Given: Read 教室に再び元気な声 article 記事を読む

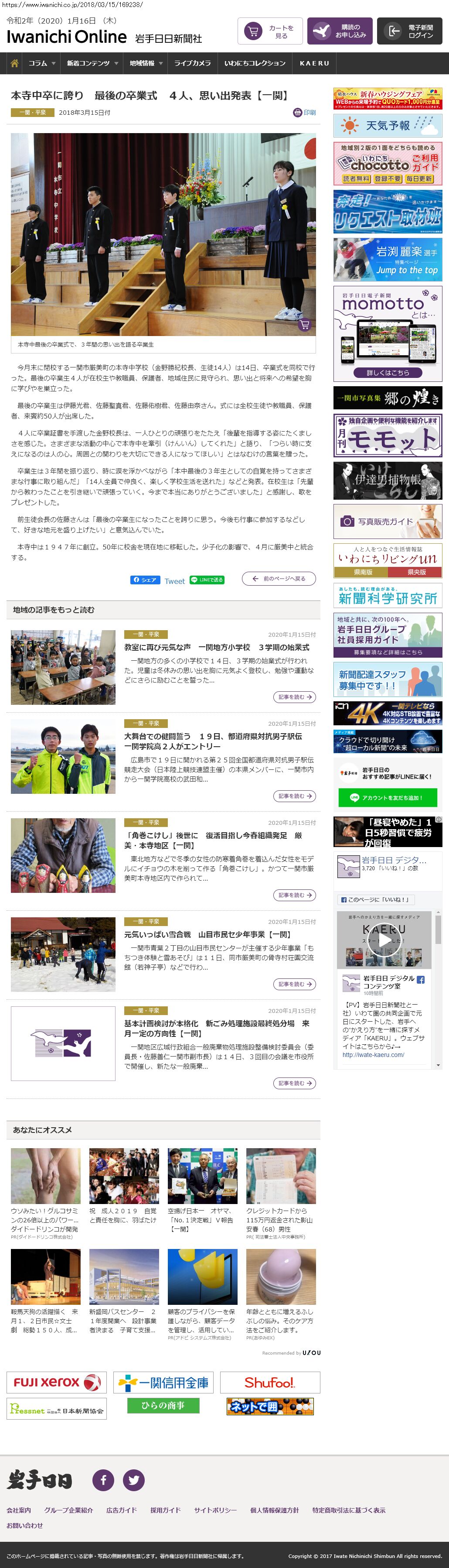Looking at the screenshot, I should (x=295, y=697).
